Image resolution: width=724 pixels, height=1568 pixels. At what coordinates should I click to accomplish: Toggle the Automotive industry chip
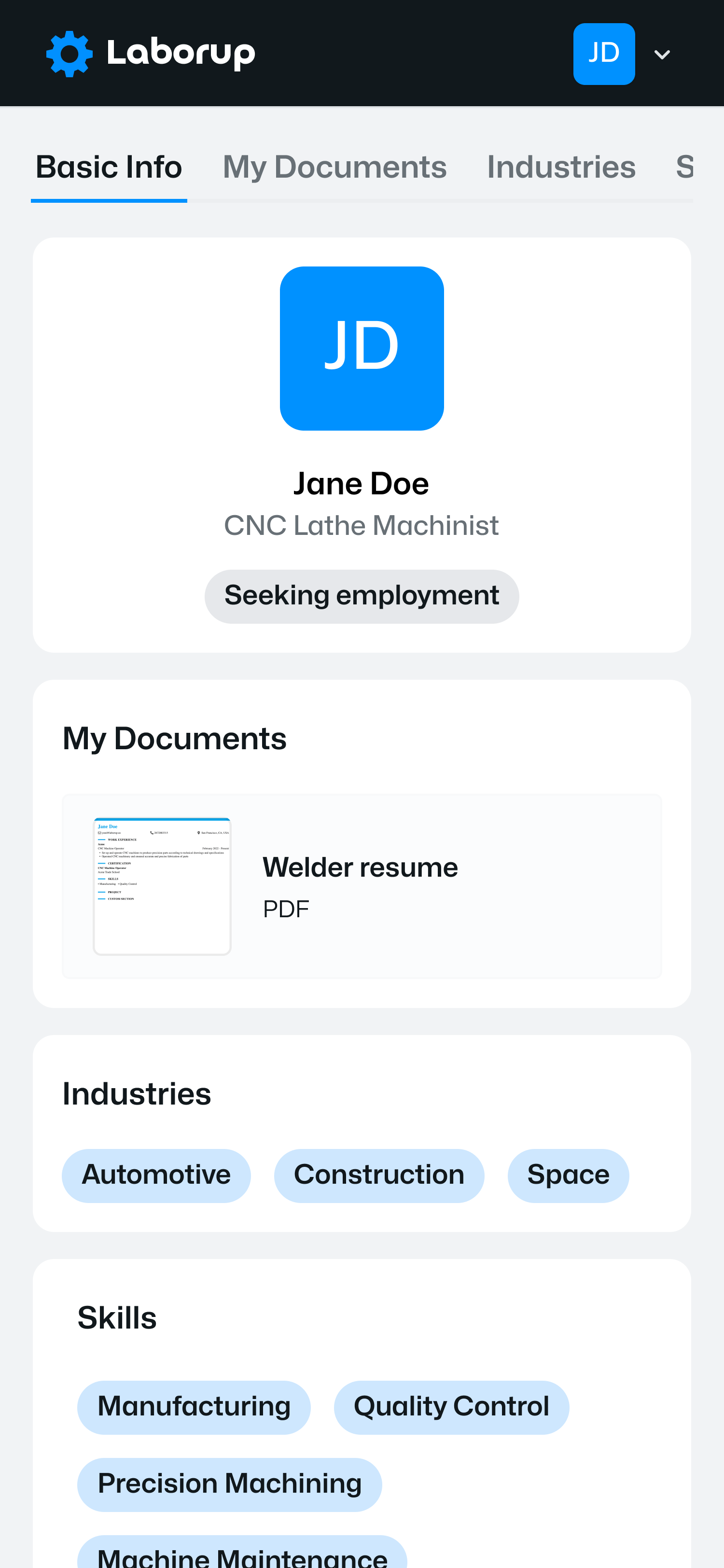tap(156, 1174)
